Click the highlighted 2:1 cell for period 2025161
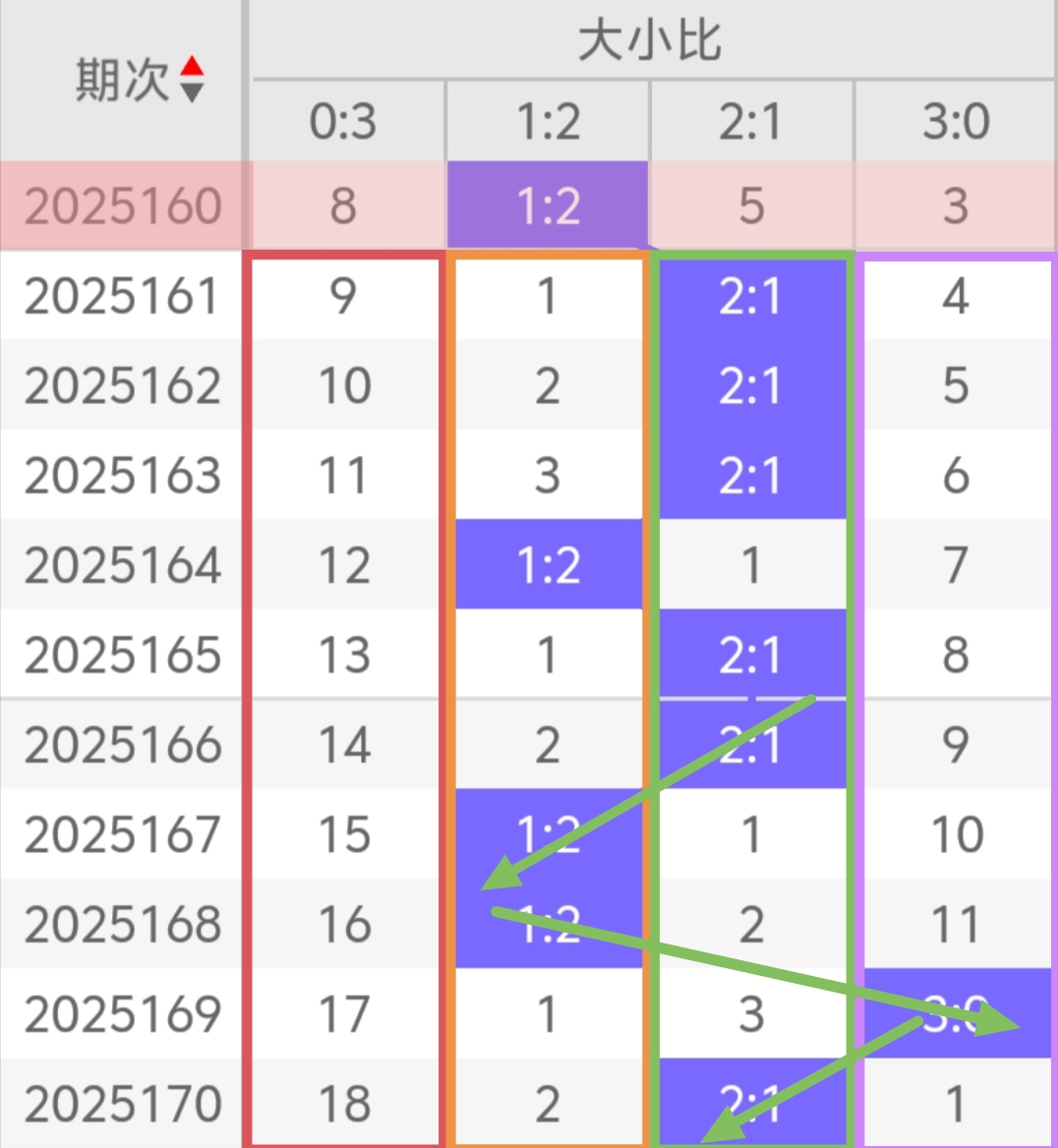 pos(751,297)
